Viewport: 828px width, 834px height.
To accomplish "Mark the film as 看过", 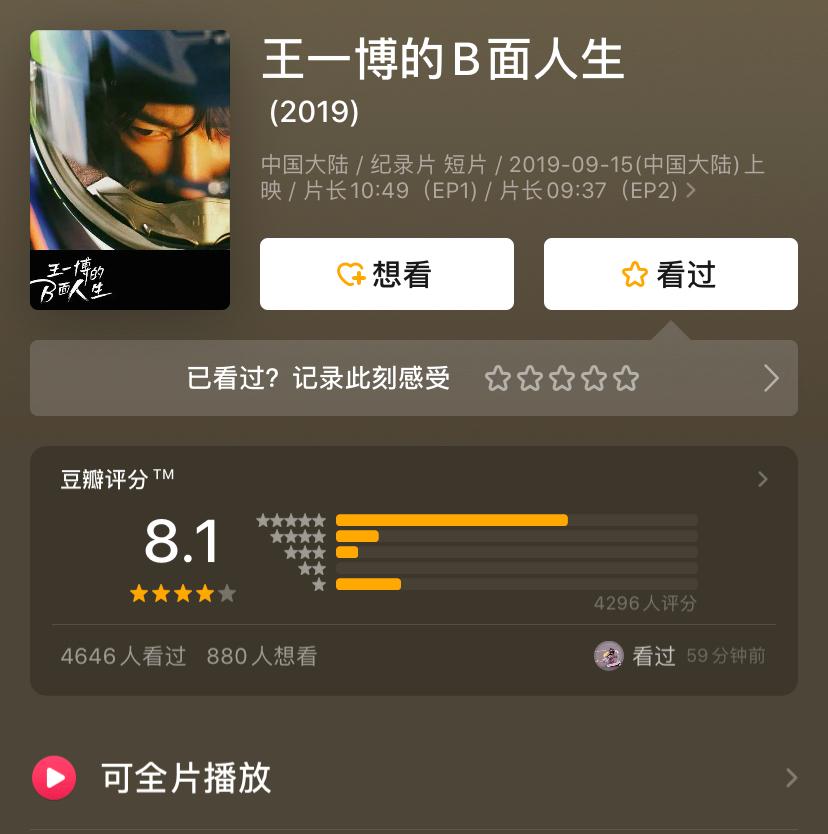I will tap(670, 274).
